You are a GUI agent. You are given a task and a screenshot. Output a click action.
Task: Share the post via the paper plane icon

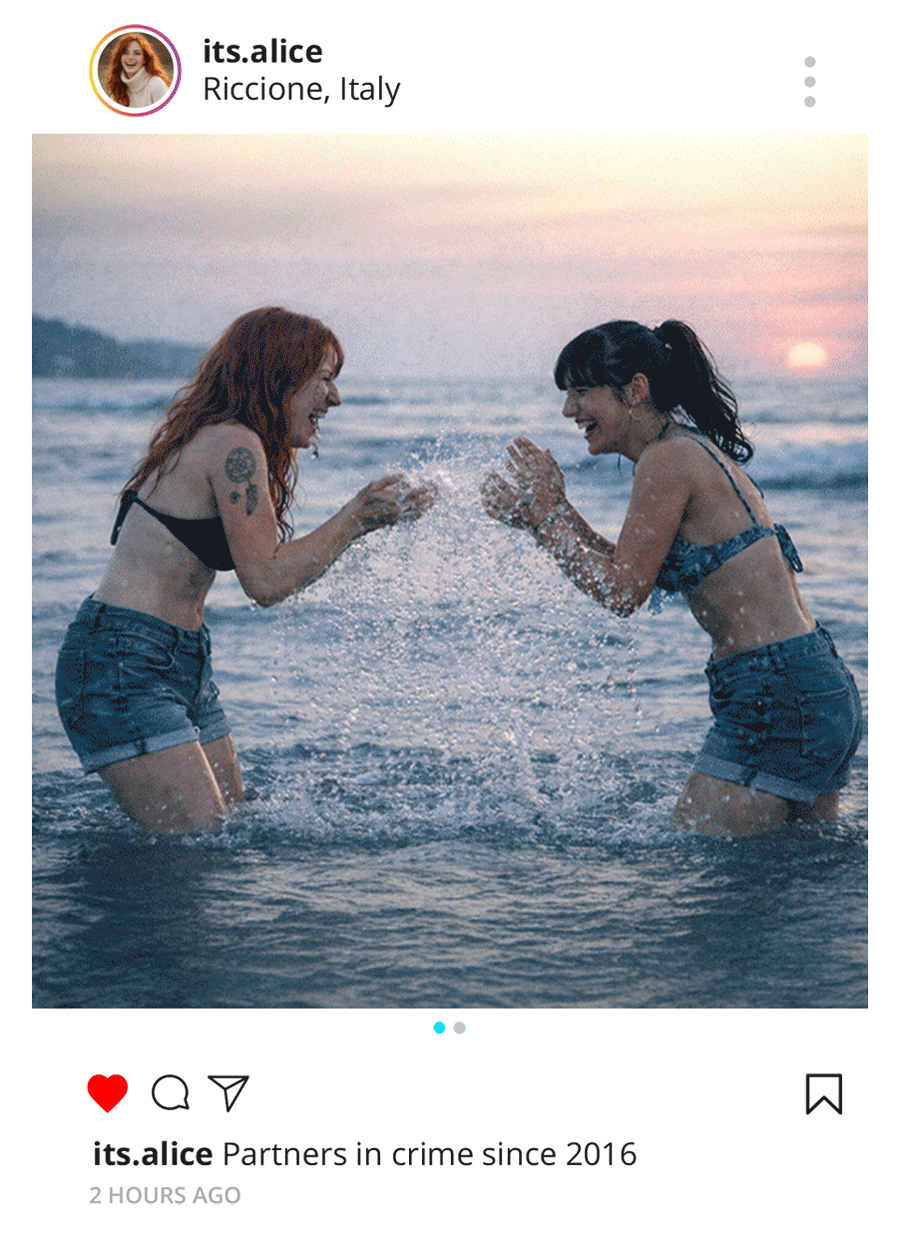(x=228, y=1093)
